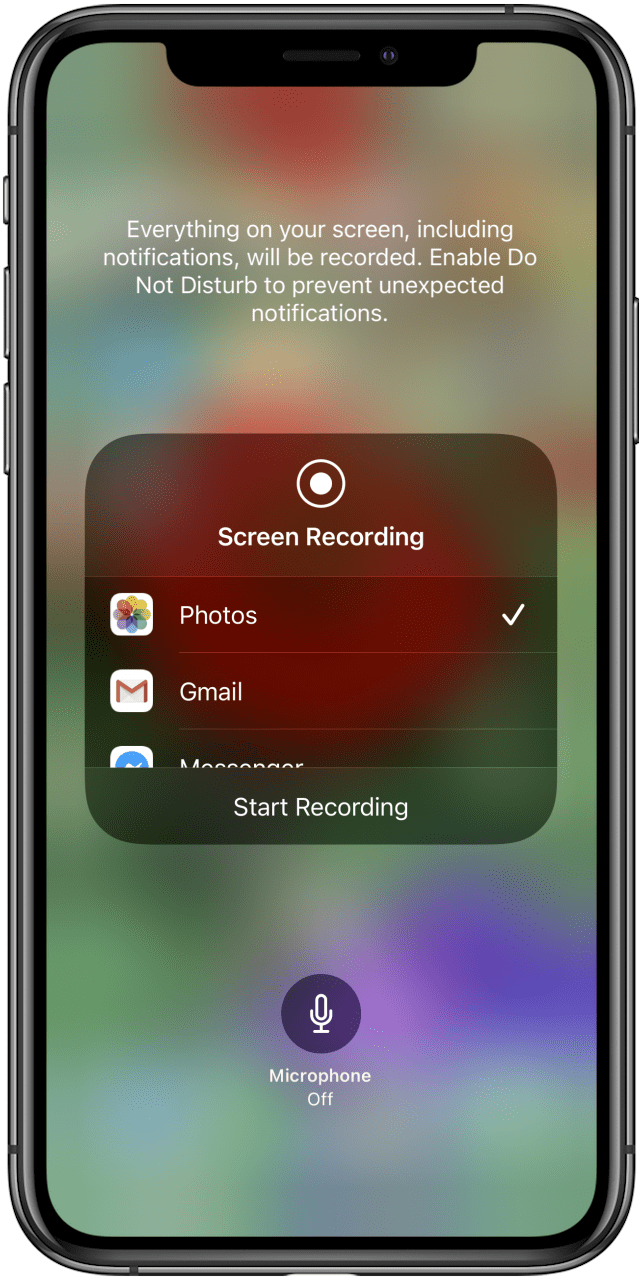Select Photos as the recording destination

pos(320,615)
